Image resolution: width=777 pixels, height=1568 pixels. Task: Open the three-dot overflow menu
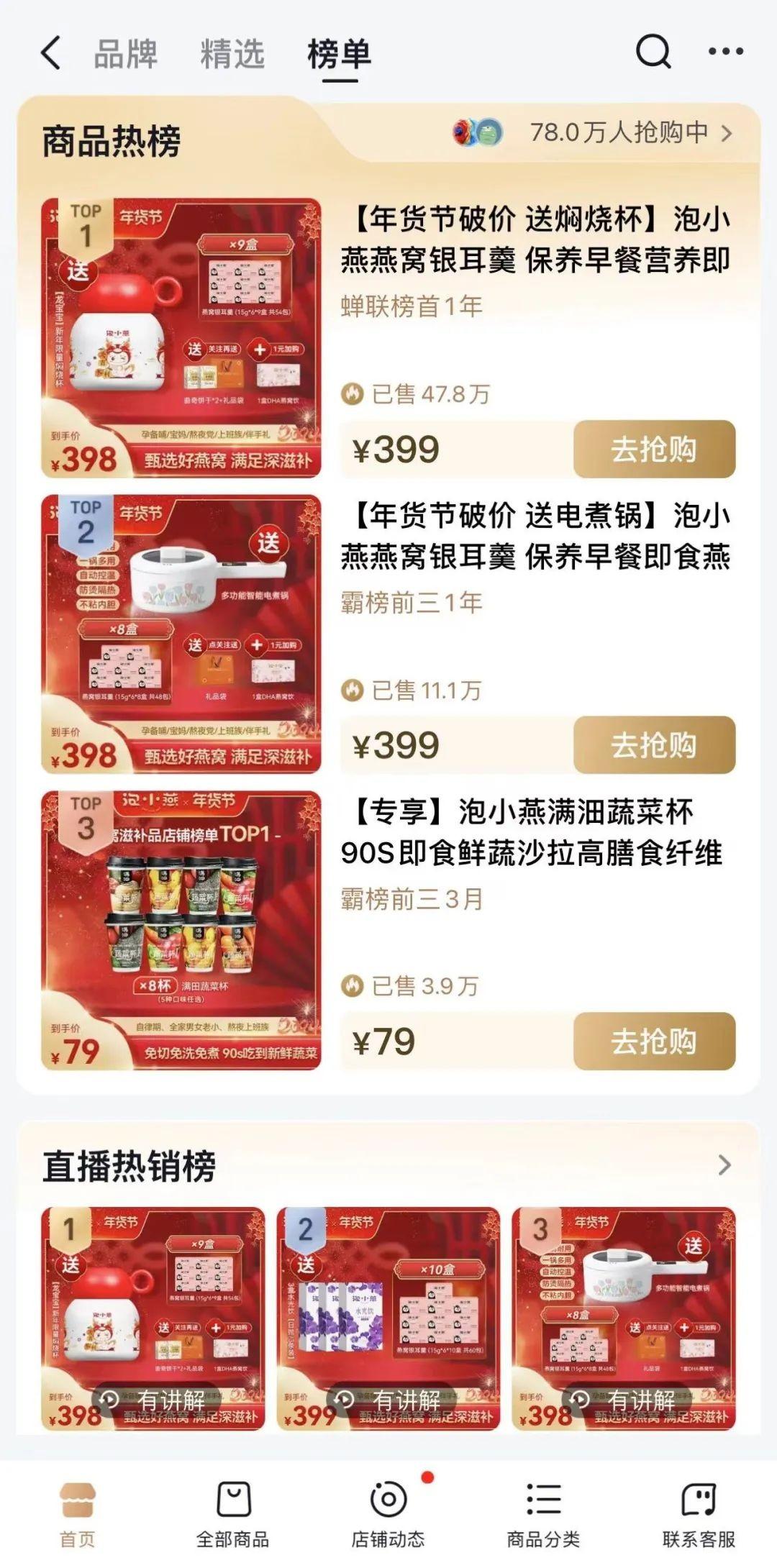click(x=725, y=52)
